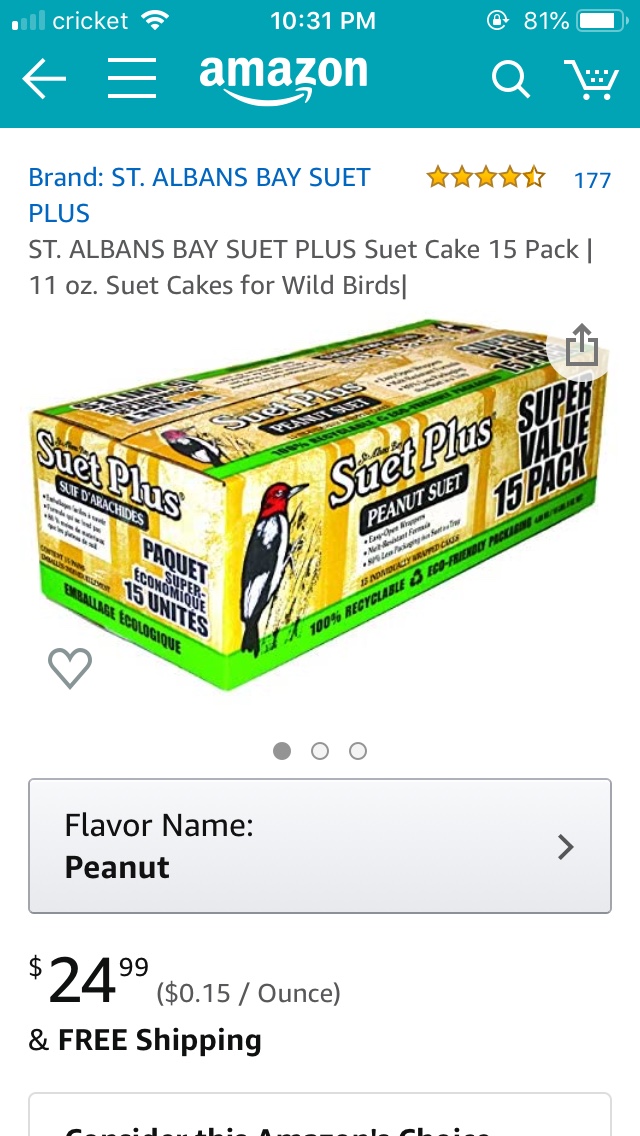Viewport: 640px width, 1136px height.
Task: Add product to wish list with heart
Action: click(x=70, y=667)
